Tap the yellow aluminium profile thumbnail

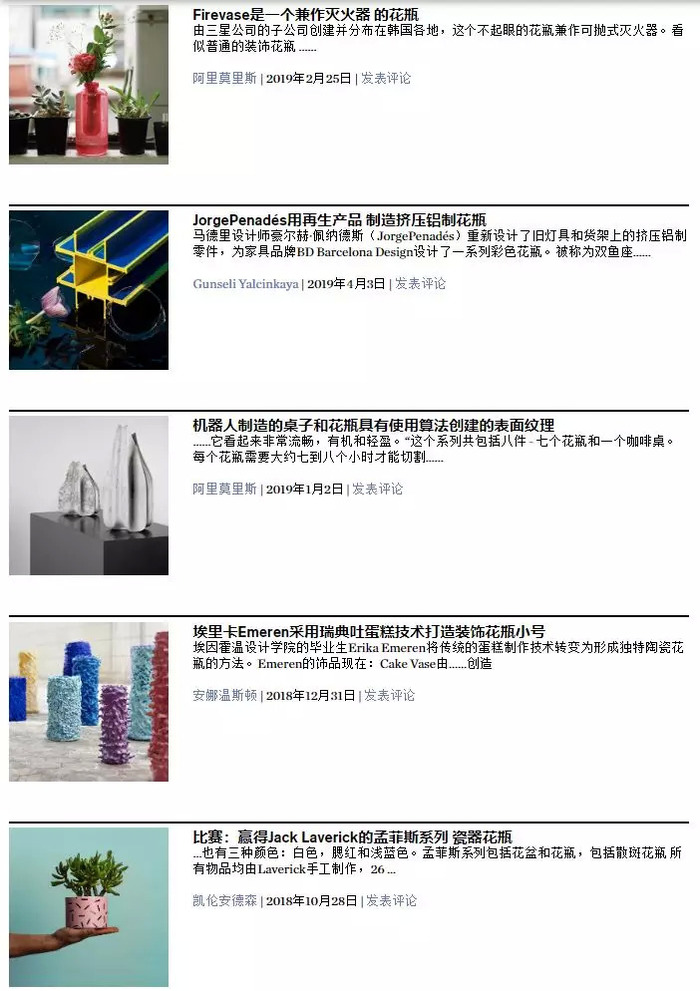(x=88, y=290)
